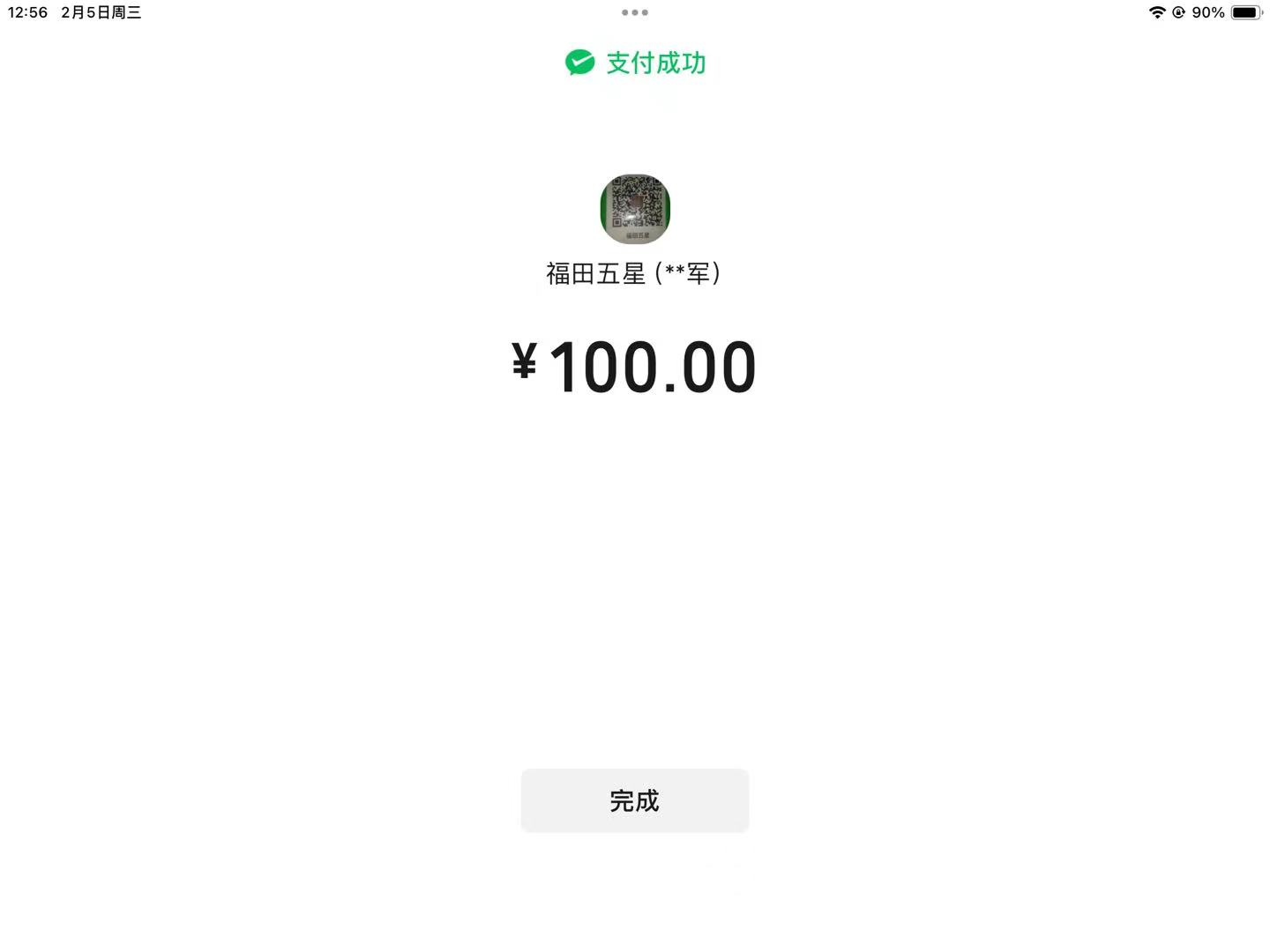Tap the 完成 button to finish
Viewport: 1270px width, 952px height.
pos(634,800)
